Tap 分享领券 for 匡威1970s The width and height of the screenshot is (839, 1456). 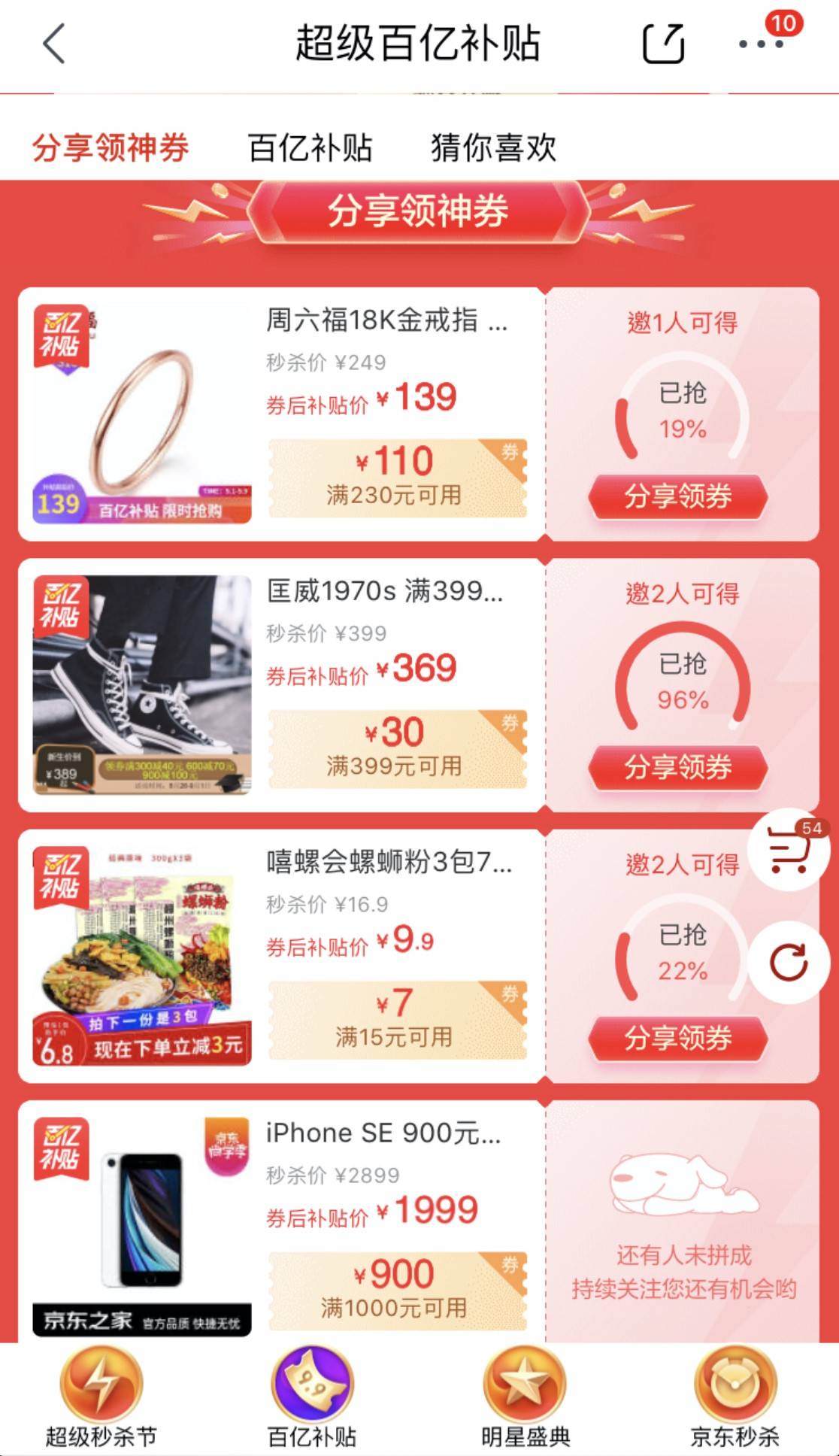677,767
